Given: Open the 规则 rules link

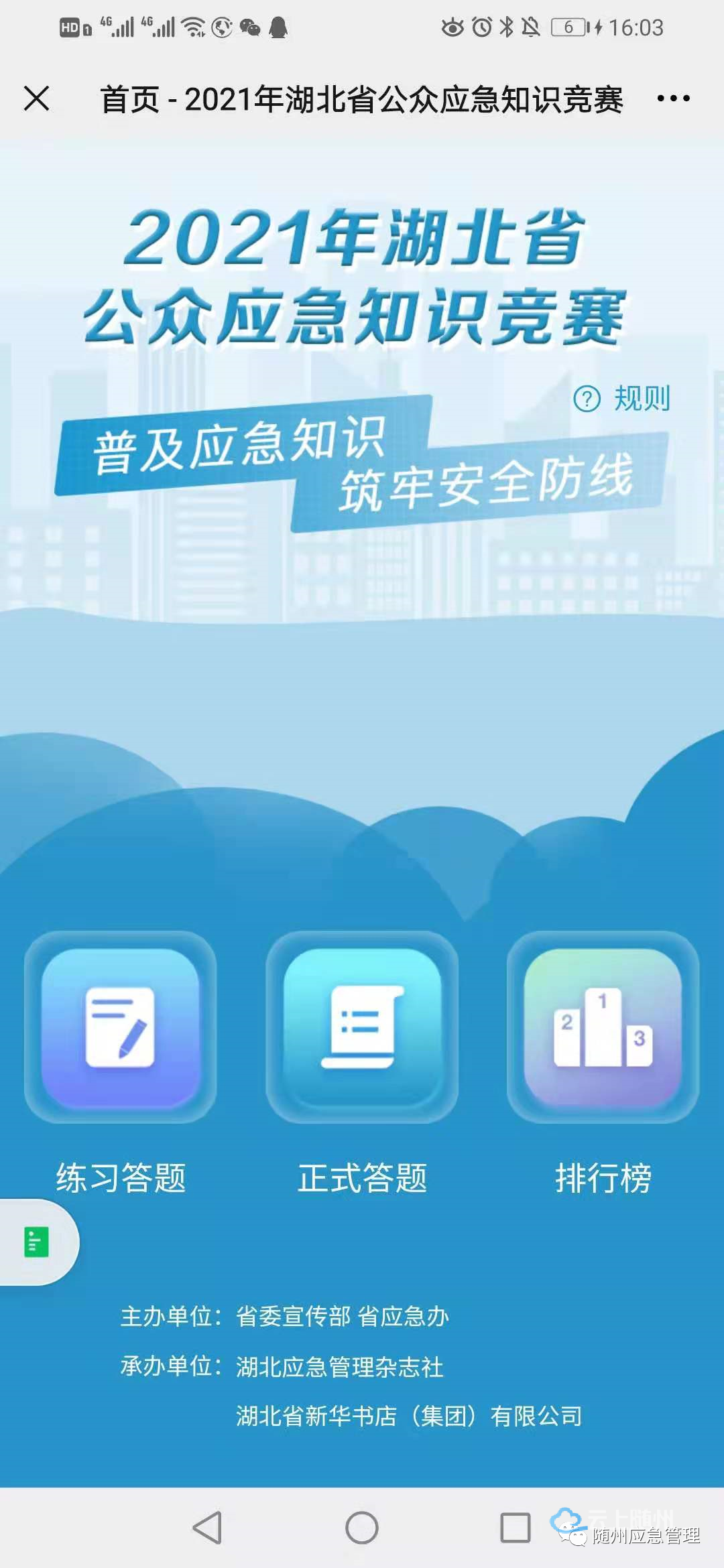Looking at the screenshot, I should pos(623,399).
